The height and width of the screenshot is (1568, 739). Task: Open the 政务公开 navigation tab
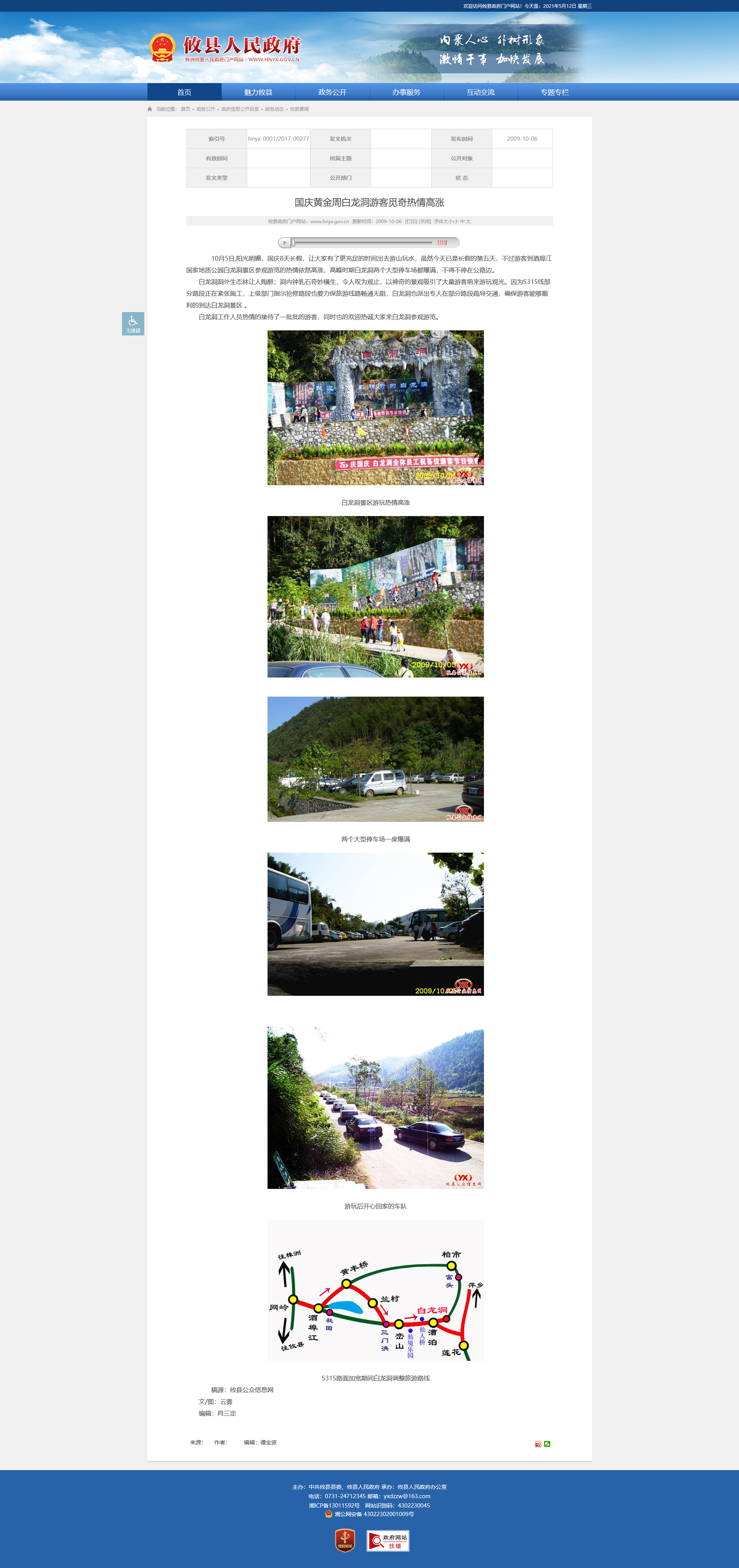click(332, 92)
